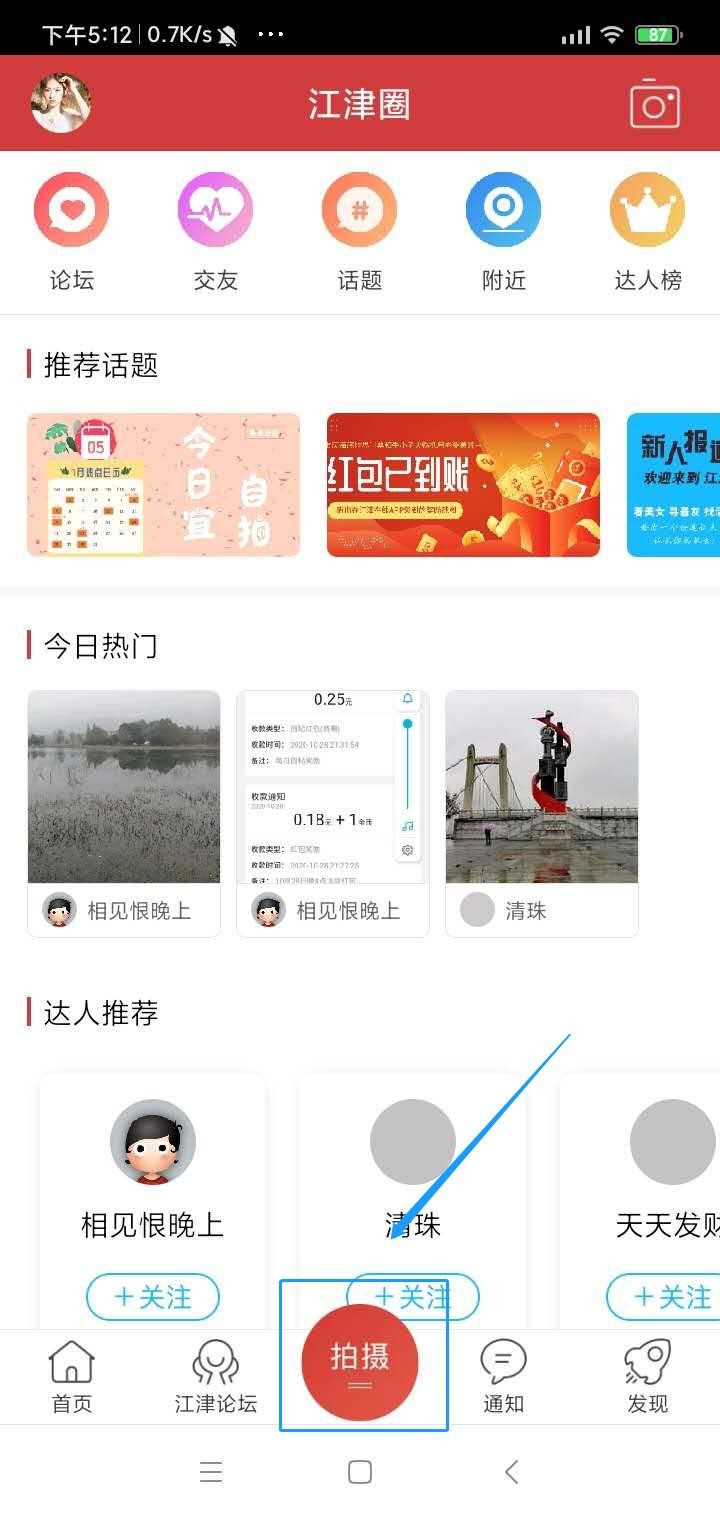Open the 新人报道 topic banner
Screen dimensions: 720x1520
pos(673,484)
